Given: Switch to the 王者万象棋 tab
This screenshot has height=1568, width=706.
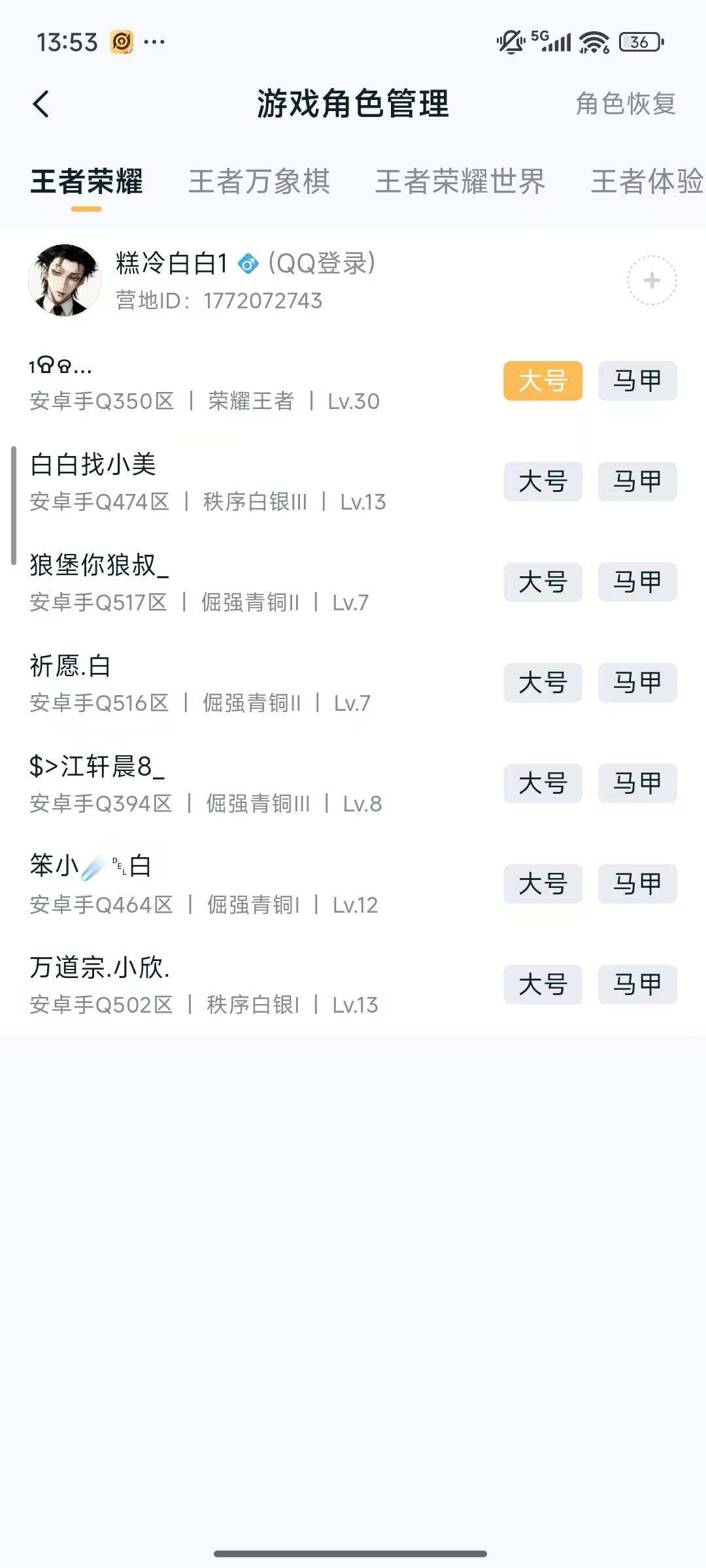Looking at the screenshot, I should coord(260,183).
